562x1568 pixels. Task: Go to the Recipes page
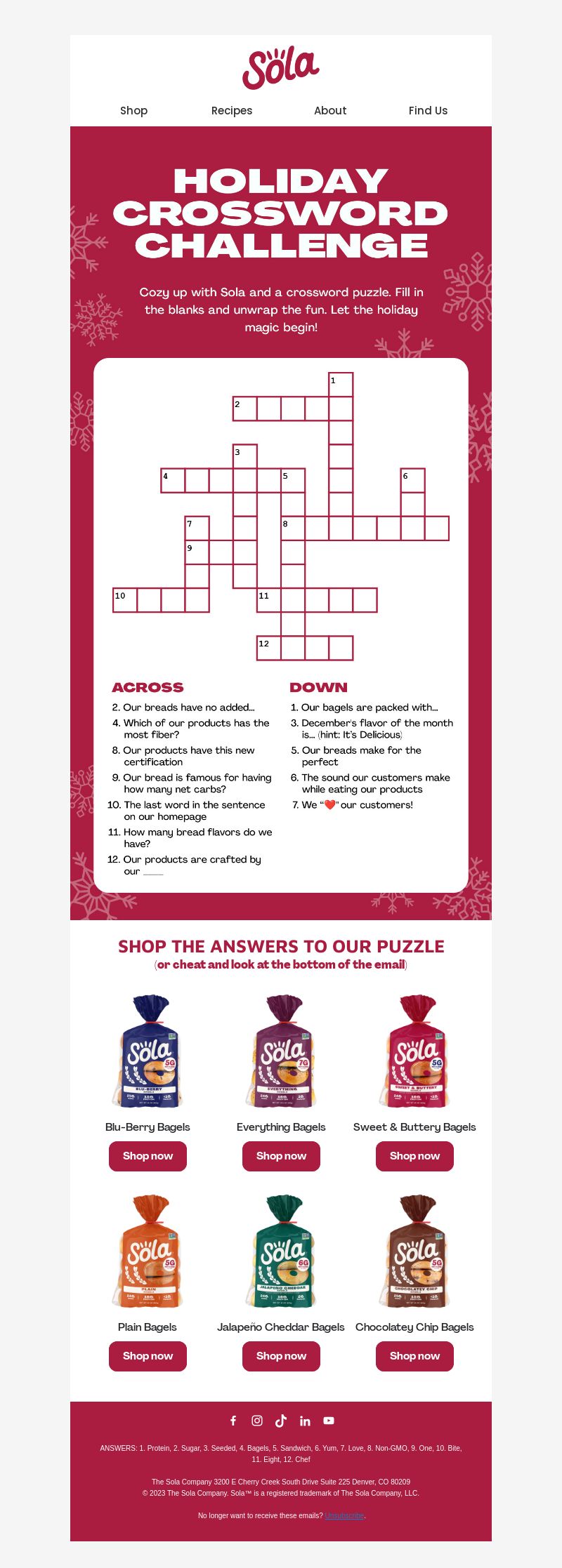(232, 110)
